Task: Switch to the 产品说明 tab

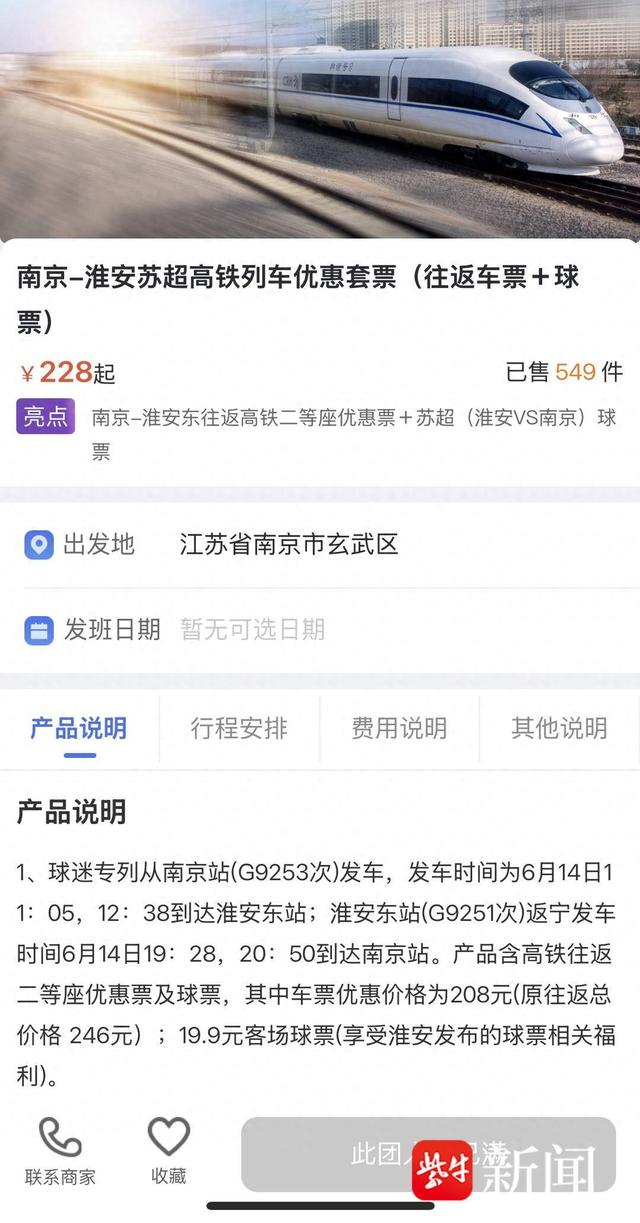Action: pos(79,728)
